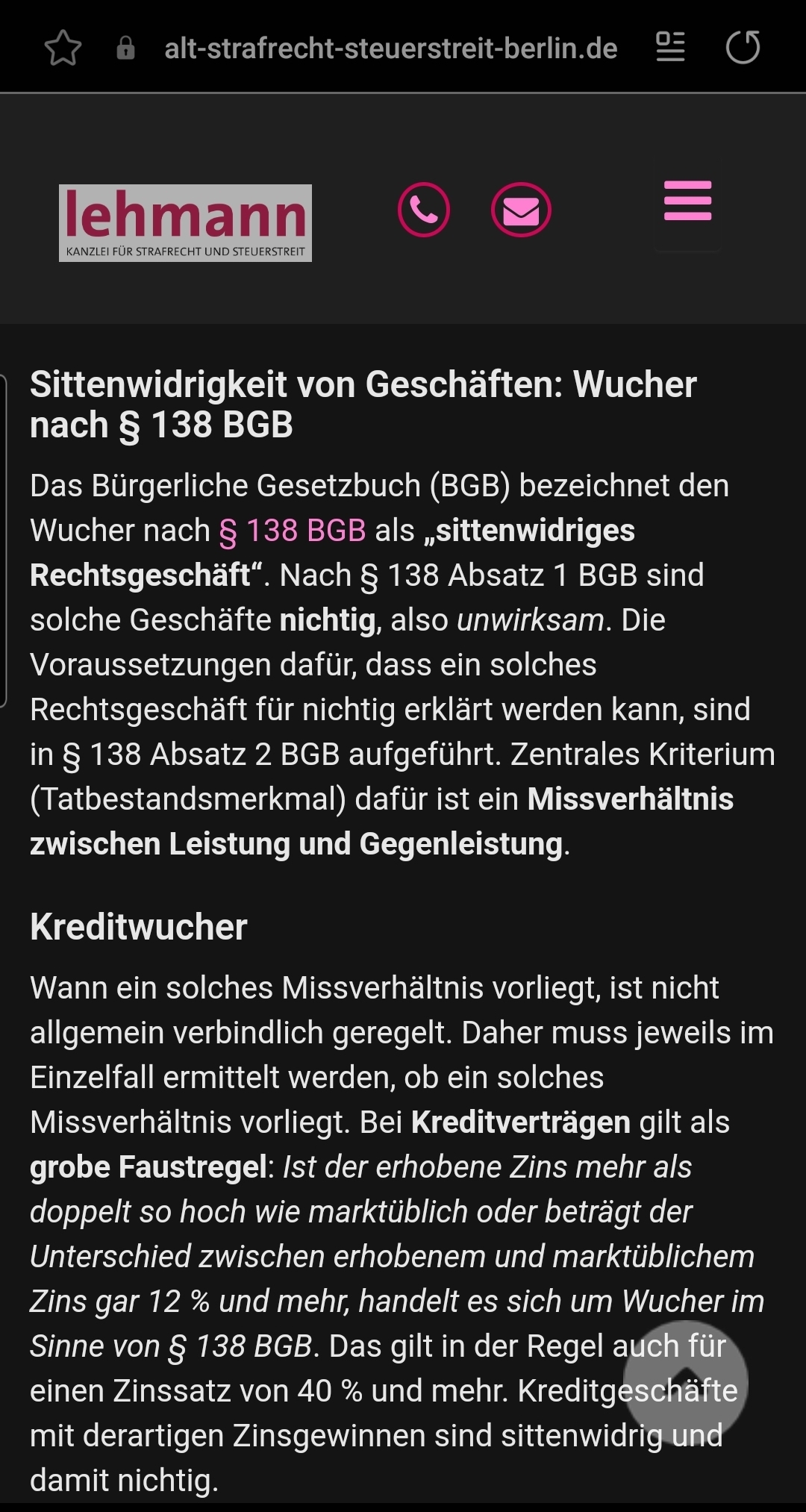Expand the site navigation via menu icon
The image size is (806, 1512).
point(686,202)
